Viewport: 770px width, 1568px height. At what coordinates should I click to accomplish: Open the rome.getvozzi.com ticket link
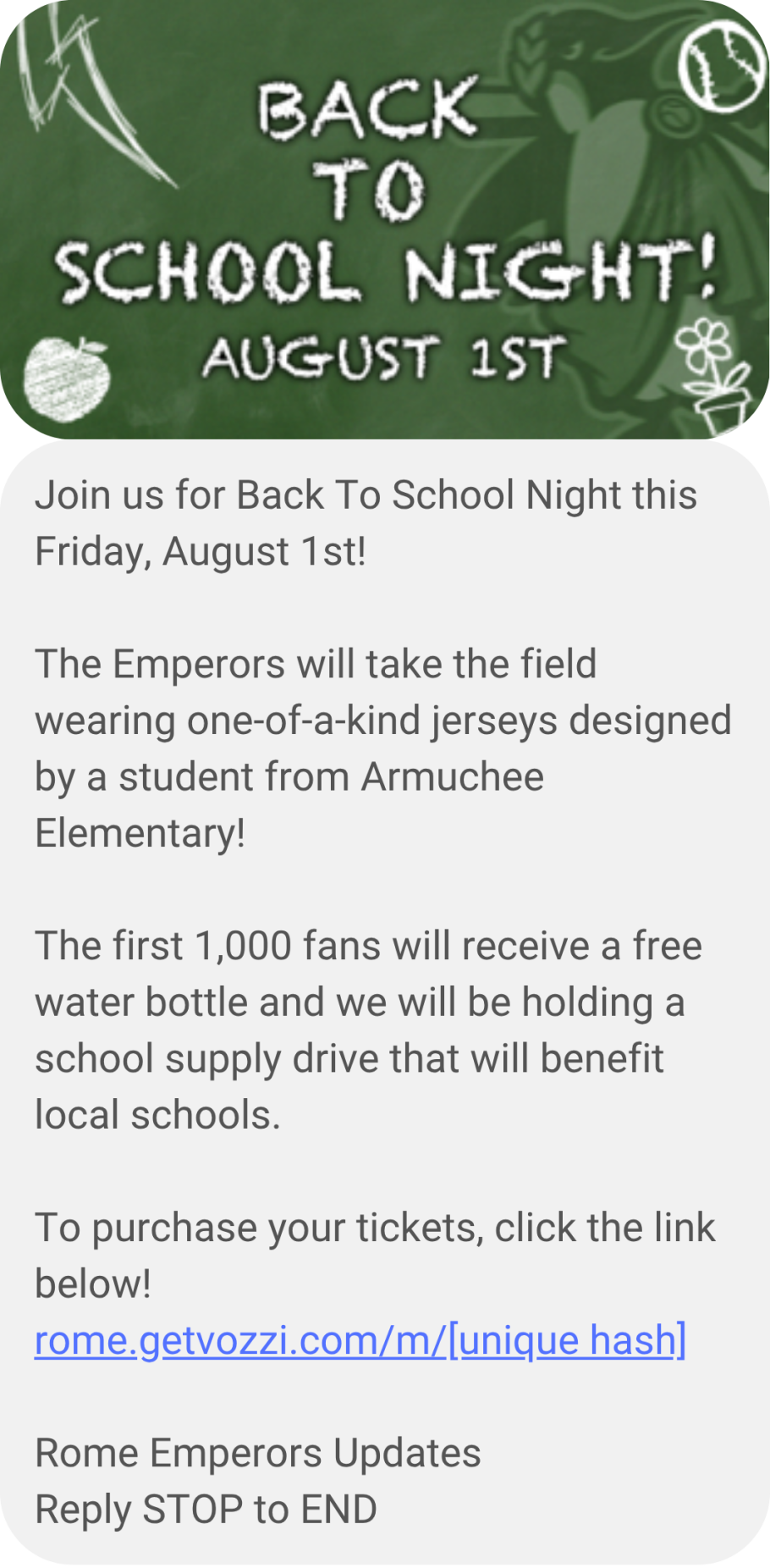click(x=360, y=1340)
